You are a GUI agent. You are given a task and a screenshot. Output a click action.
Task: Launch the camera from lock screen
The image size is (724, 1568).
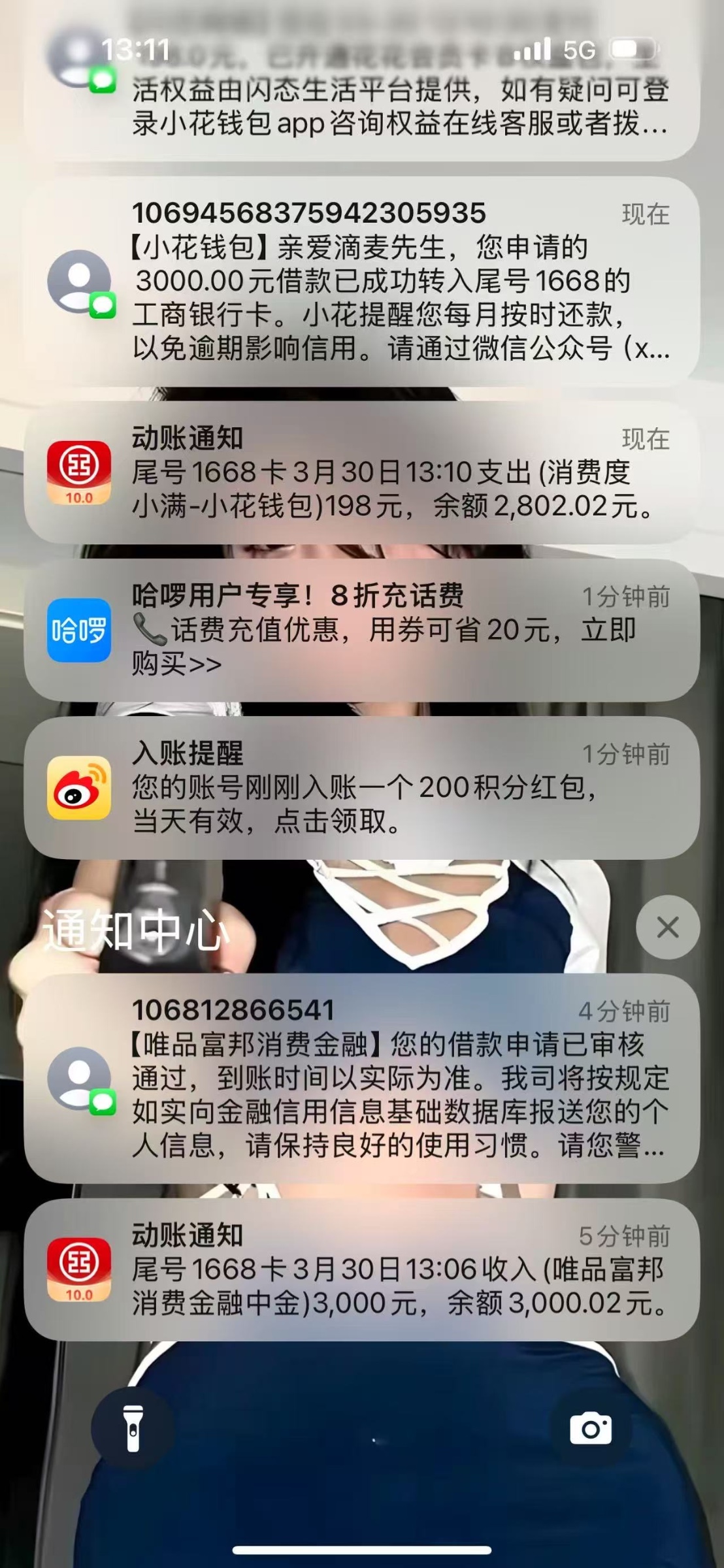pyautogui.click(x=591, y=1428)
